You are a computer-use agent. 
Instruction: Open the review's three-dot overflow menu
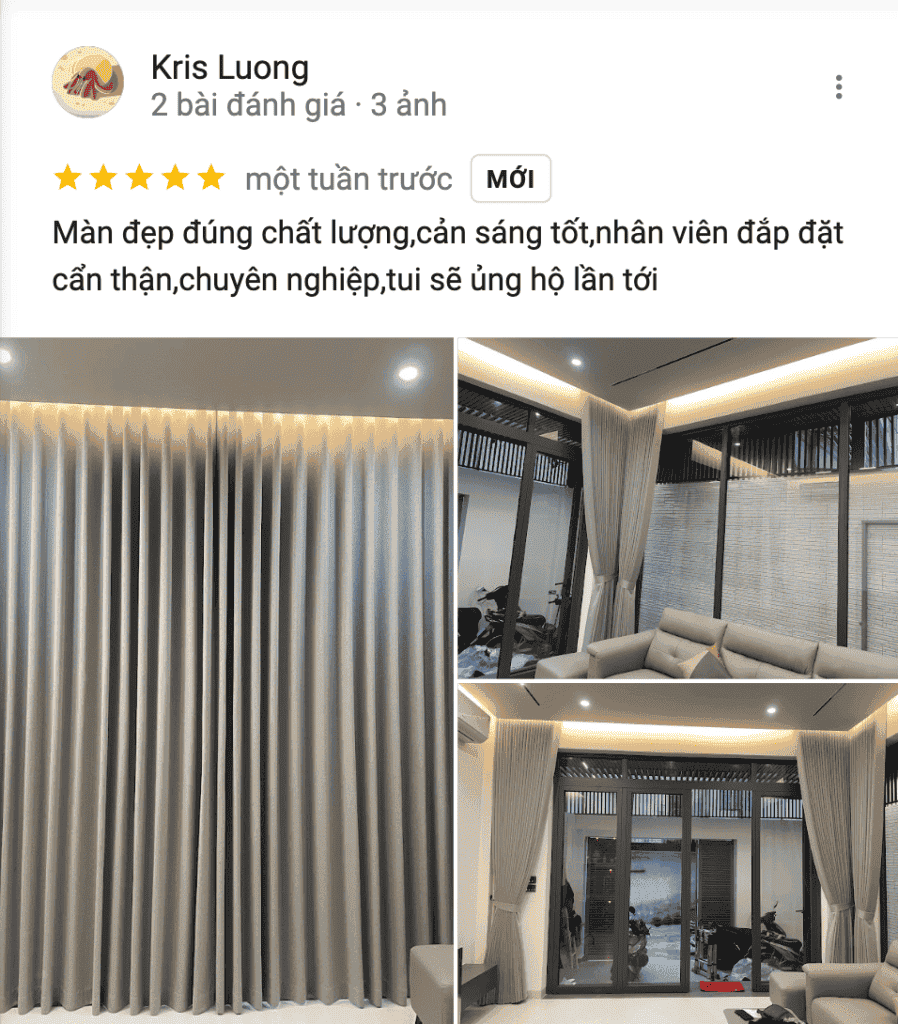(x=838, y=87)
